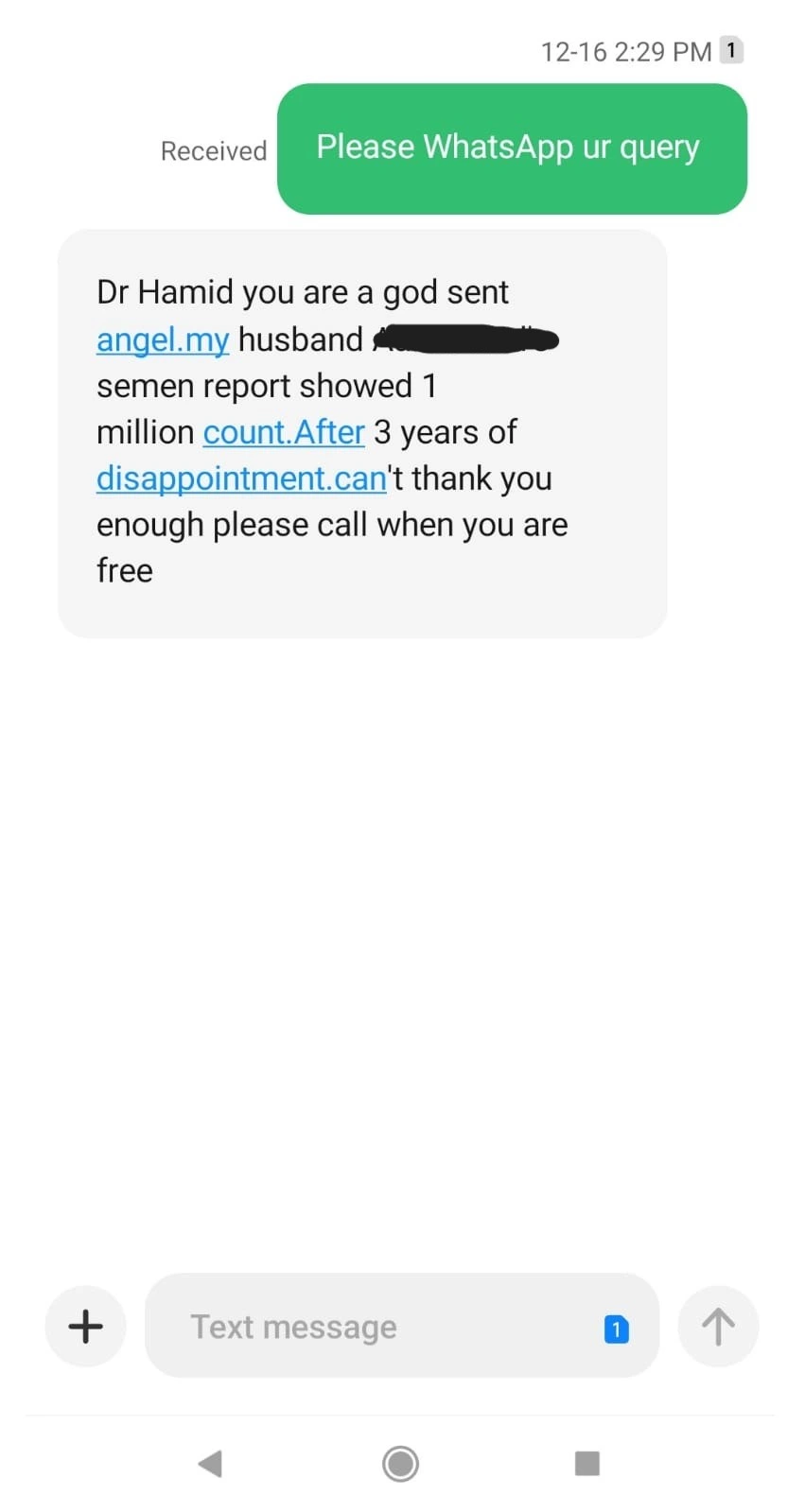Open the recent apps view
Screen dimensions: 805x1512
pyautogui.click(x=587, y=1463)
